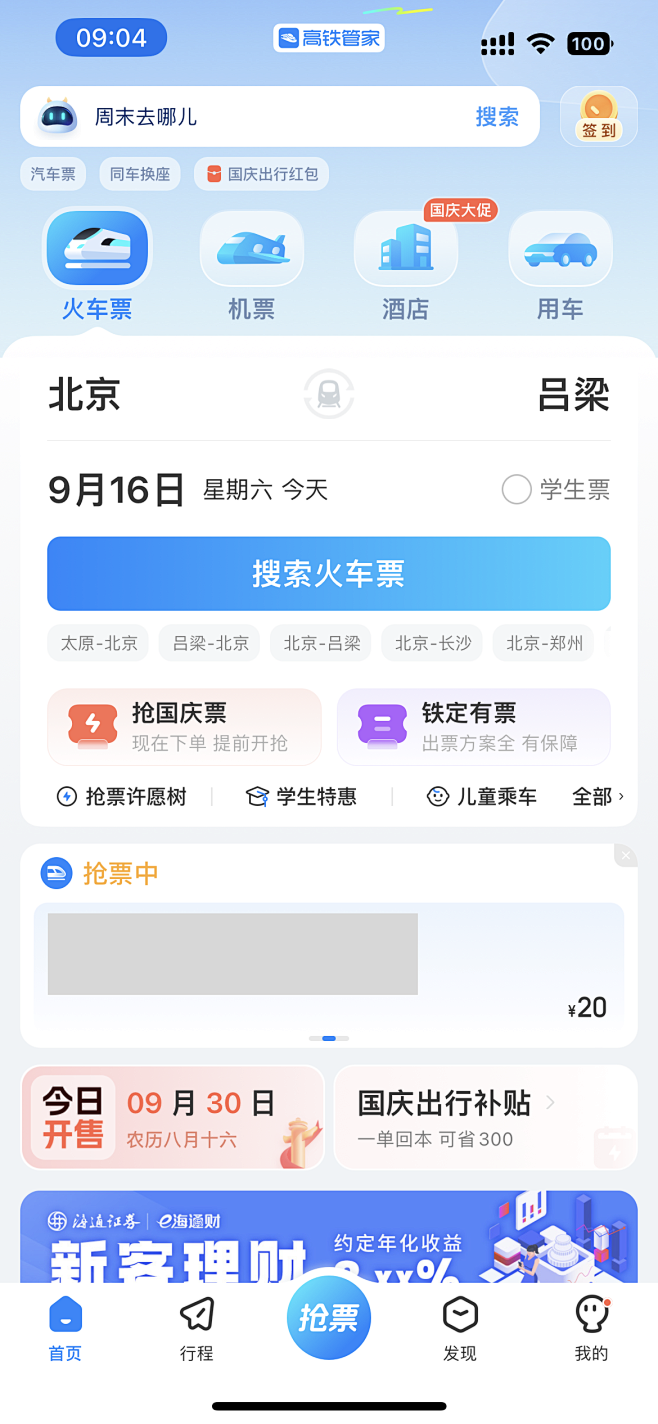Switch to the 机票 category
658x1424 pixels.
(251, 266)
